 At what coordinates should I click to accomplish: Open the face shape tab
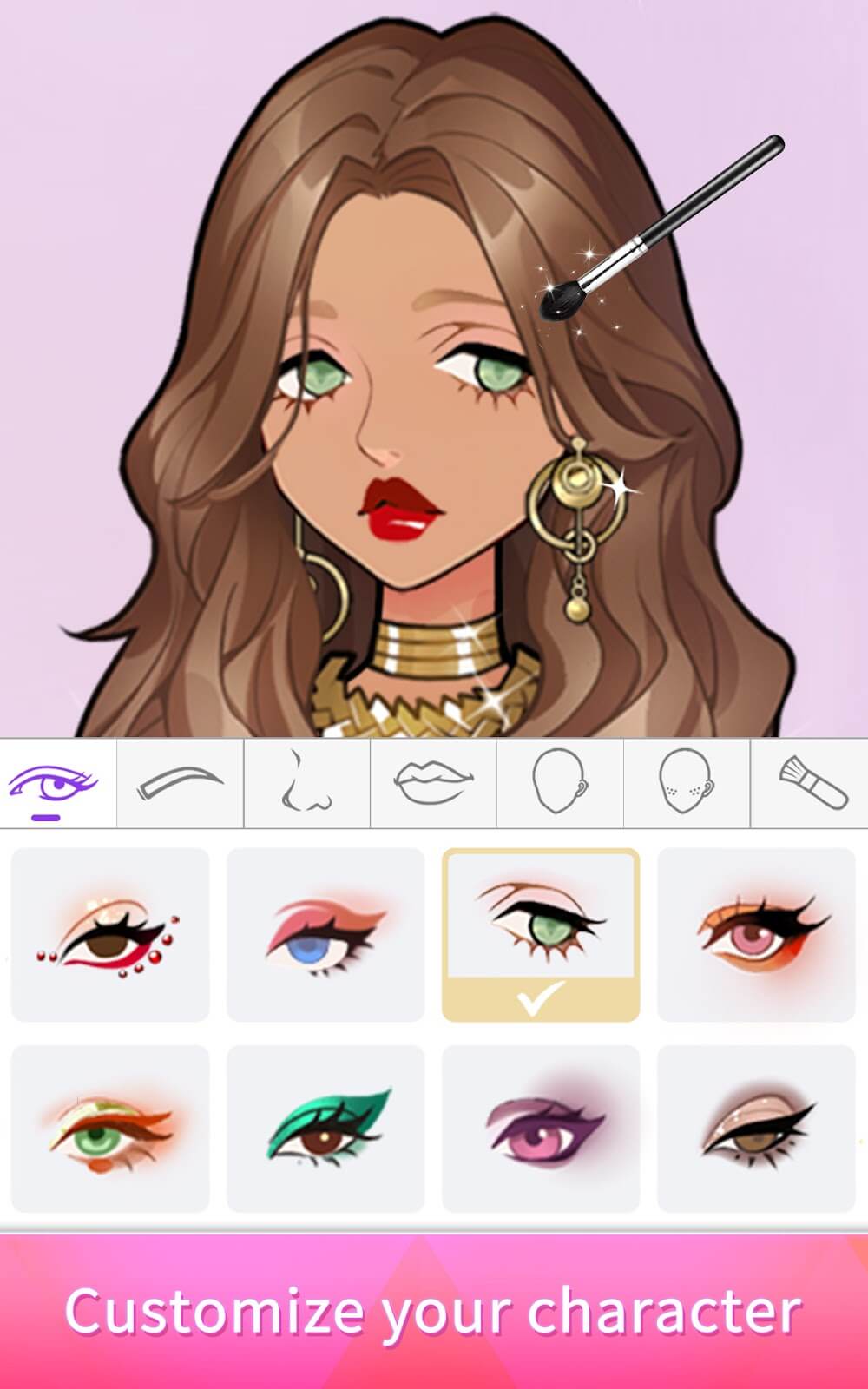tap(560, 784)
